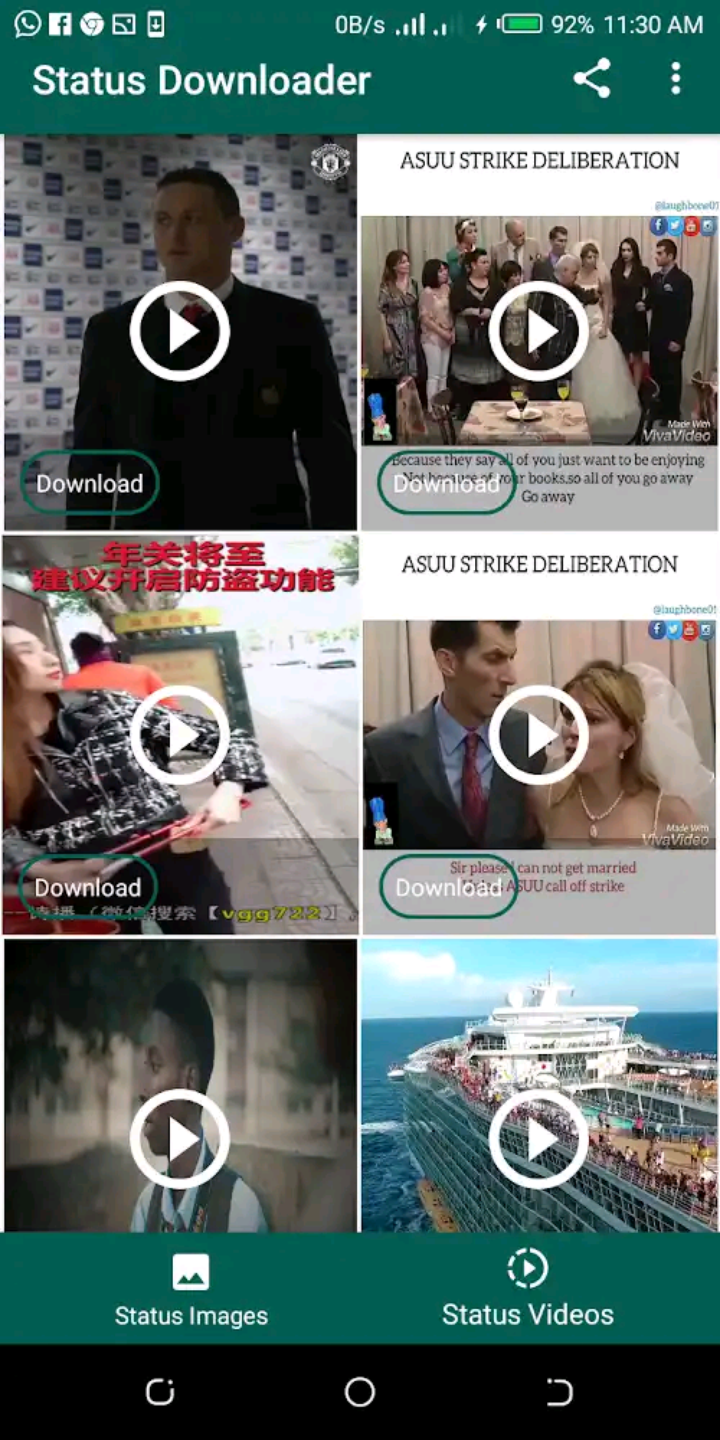The width and height of the screenshot is (720, 1440).
Task: Play the ASUU wedding group video
Action: 539,331
